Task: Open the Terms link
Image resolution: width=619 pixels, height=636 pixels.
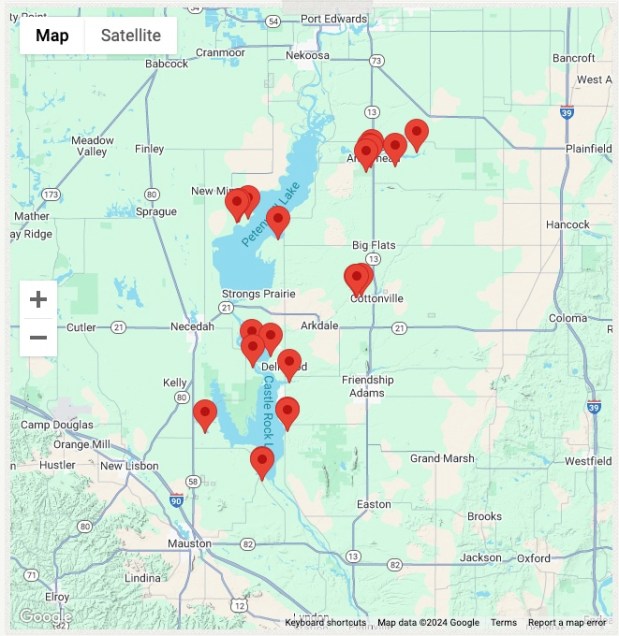Action: 503,623
